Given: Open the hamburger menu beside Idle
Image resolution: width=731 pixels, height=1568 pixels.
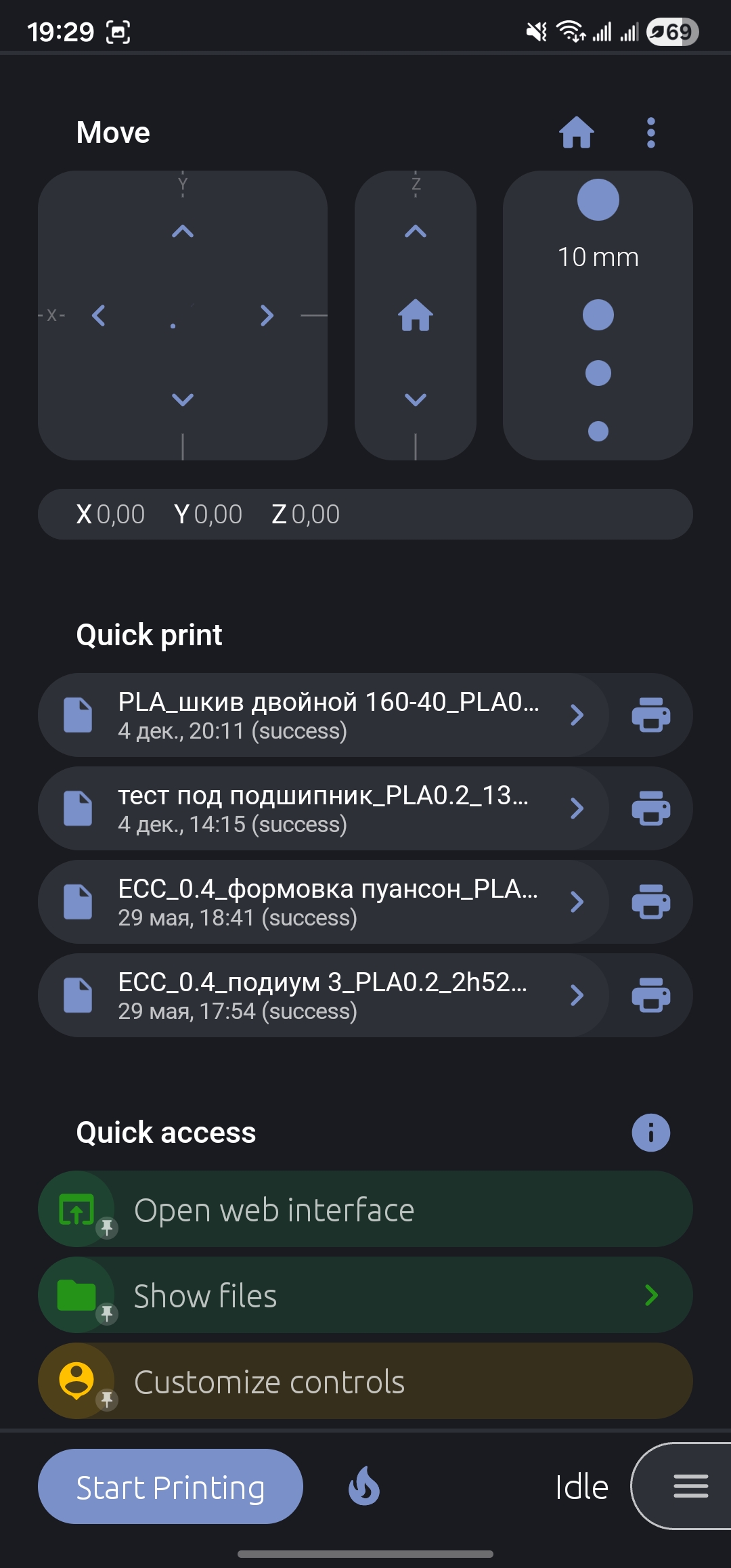Looking at the screenshot, I should click(x=690, y=1487).
